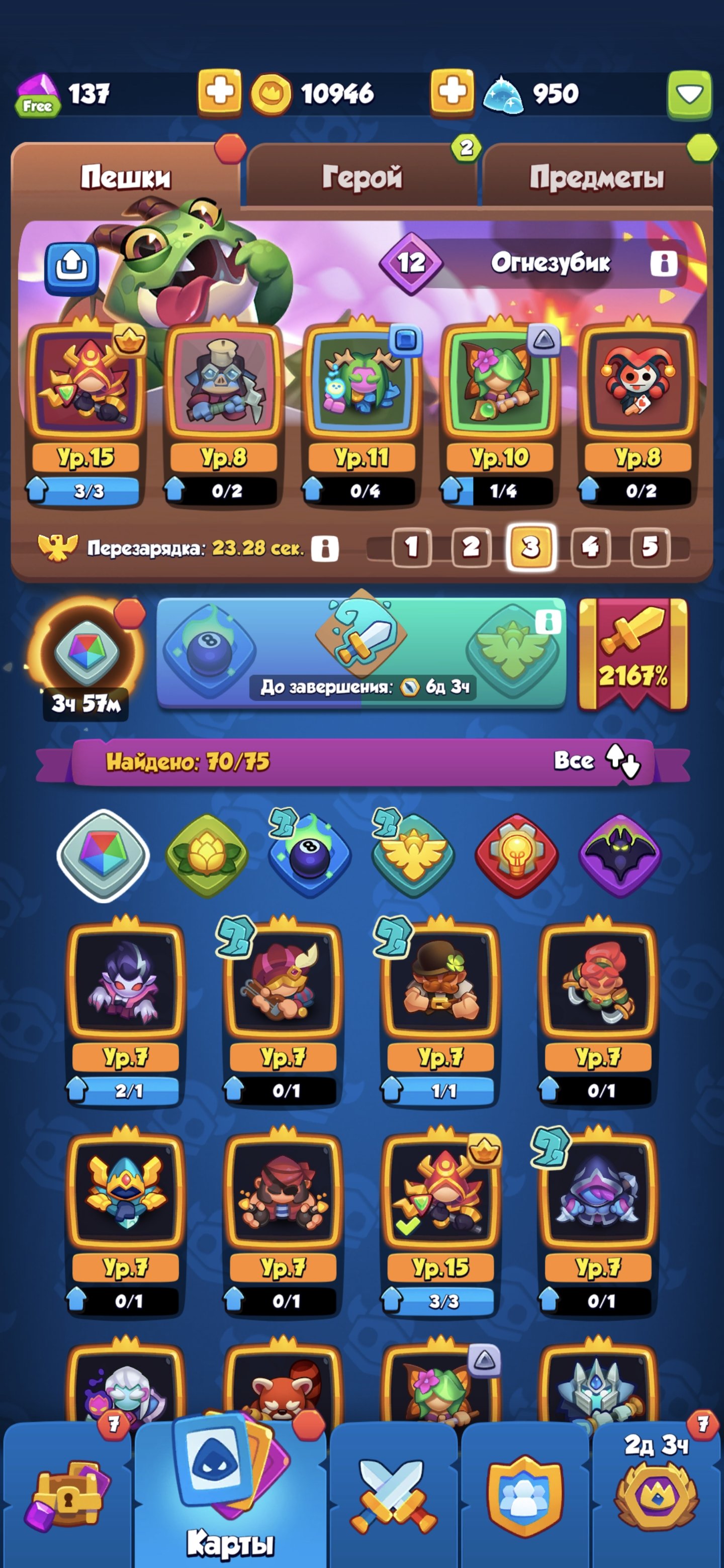The image size is (724, 1568).
Task: Filter cards by the red lightbulb faction
Action: coord(516,855)
